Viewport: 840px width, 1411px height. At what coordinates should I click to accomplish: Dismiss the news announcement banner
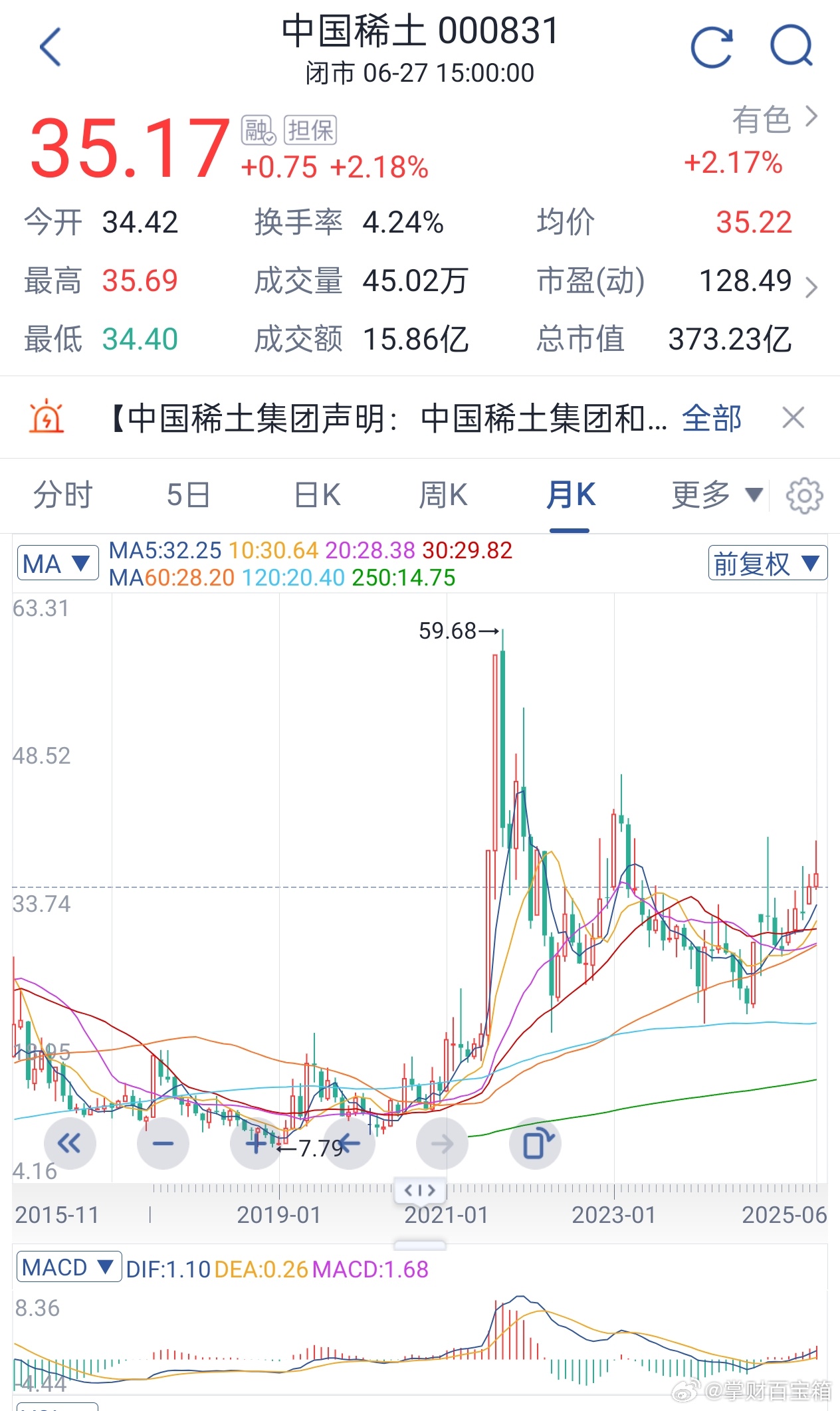793,418
